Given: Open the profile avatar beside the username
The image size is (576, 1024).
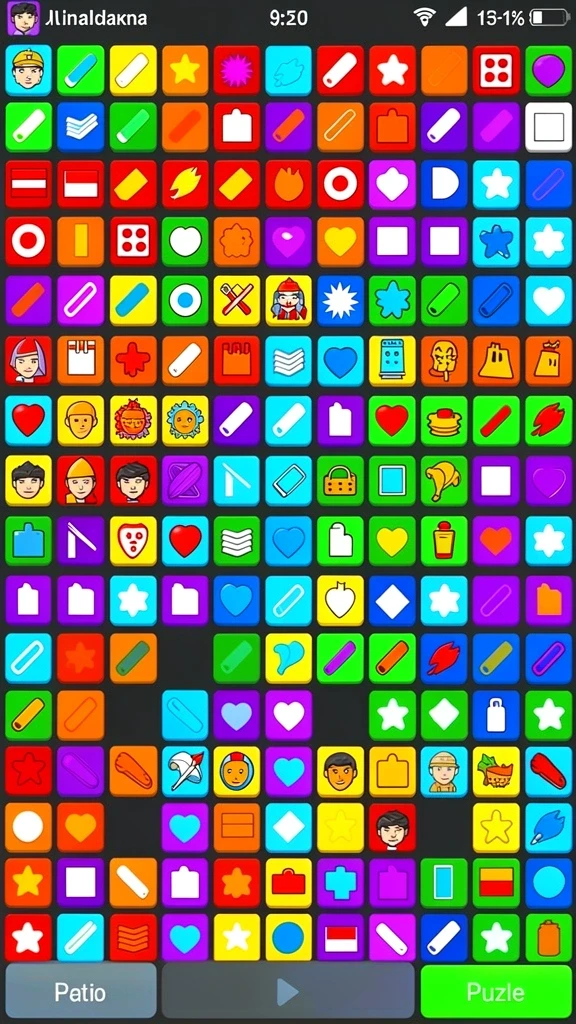Looking at the screenshot, I should [24, 18].
